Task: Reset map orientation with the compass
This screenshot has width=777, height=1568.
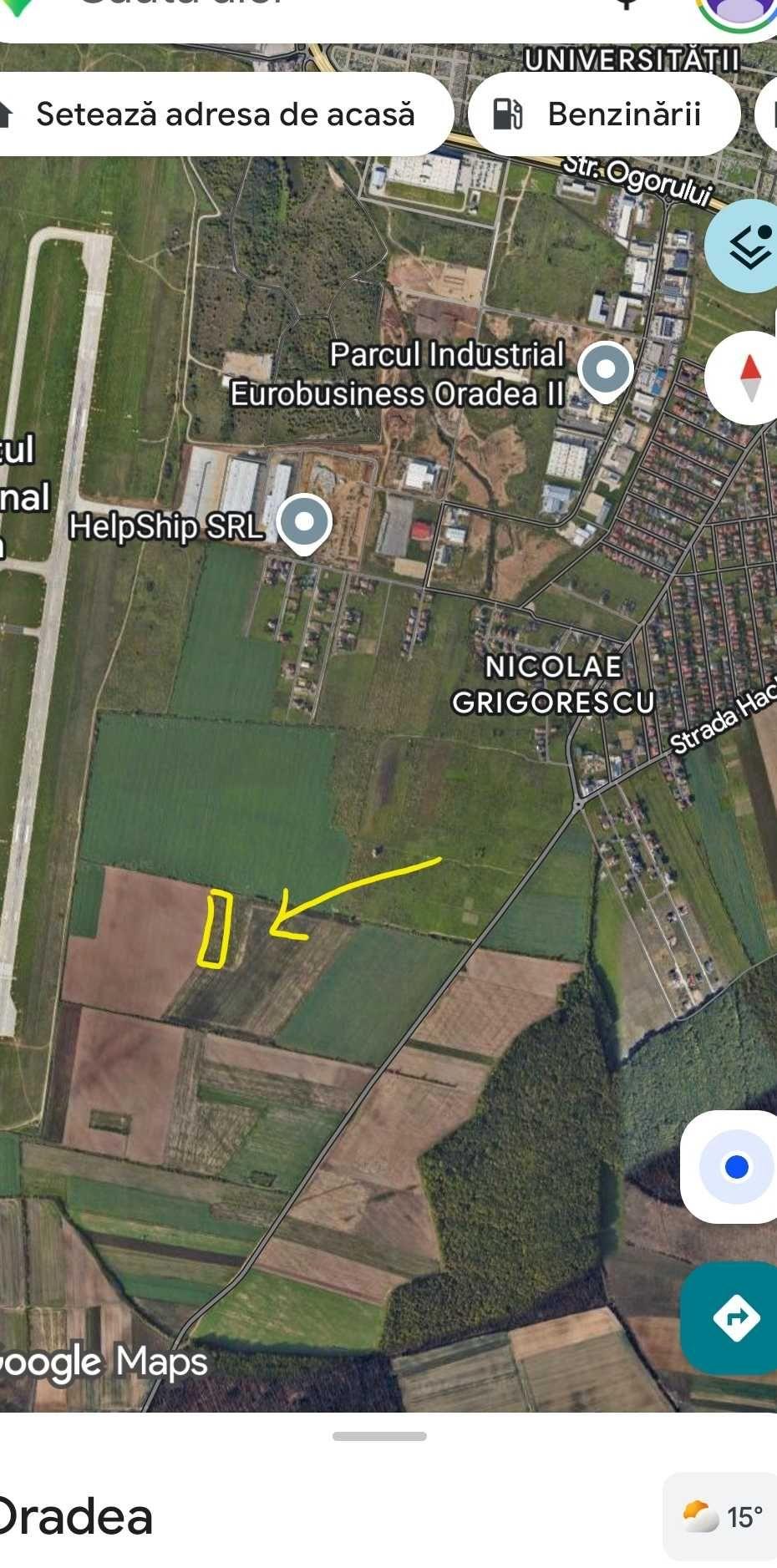Action: pyautogui.click(x=746, y=378)
